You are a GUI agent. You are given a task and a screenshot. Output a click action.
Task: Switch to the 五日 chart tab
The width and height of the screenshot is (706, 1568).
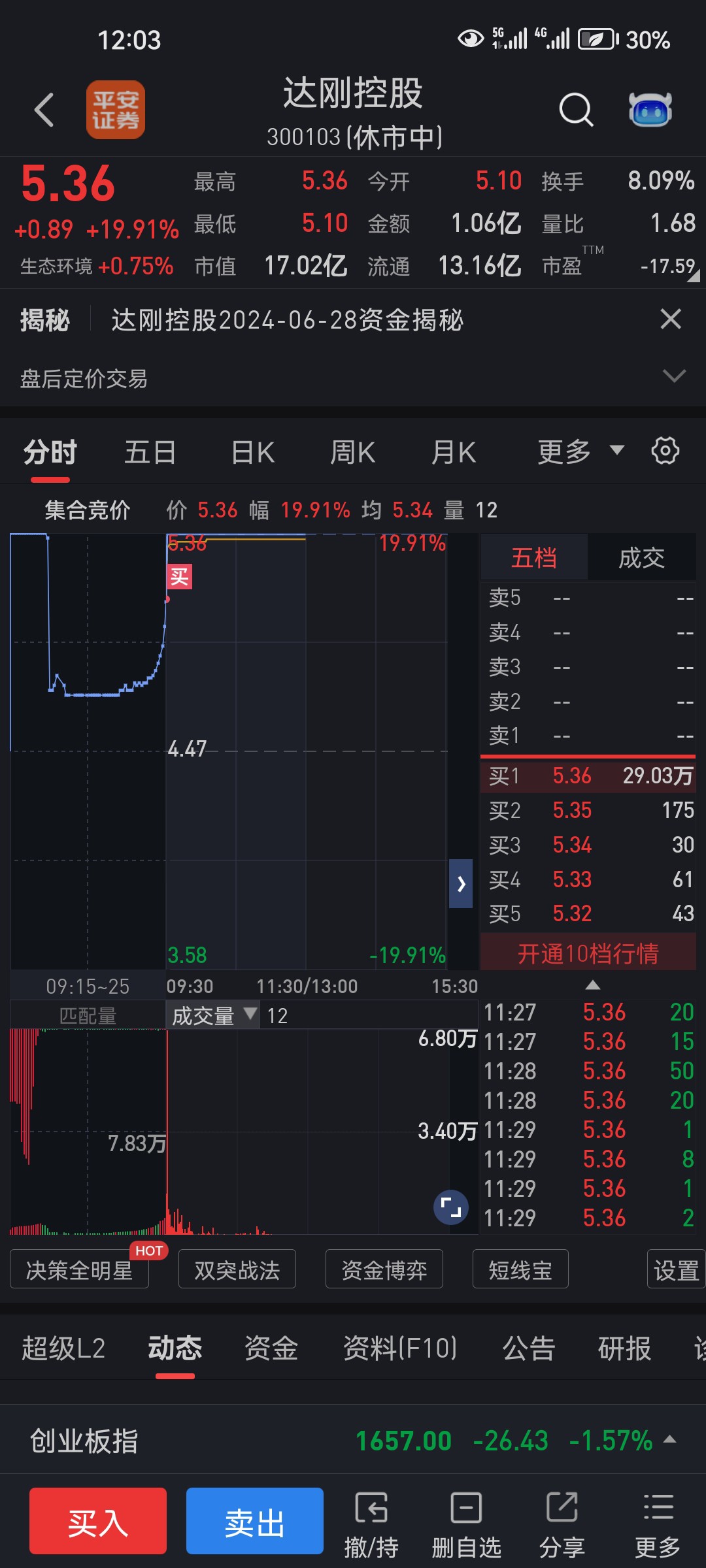150,452
